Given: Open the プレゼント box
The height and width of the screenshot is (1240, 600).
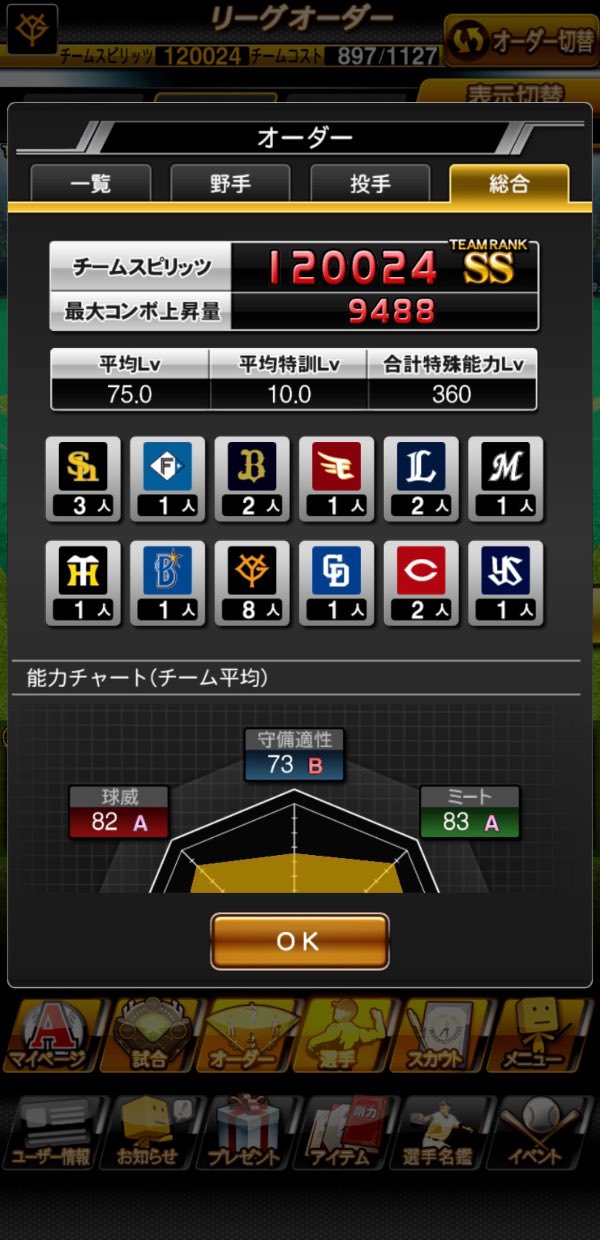Looking at the screenshot, I should pyautogui.click(x=249, y=1133).
